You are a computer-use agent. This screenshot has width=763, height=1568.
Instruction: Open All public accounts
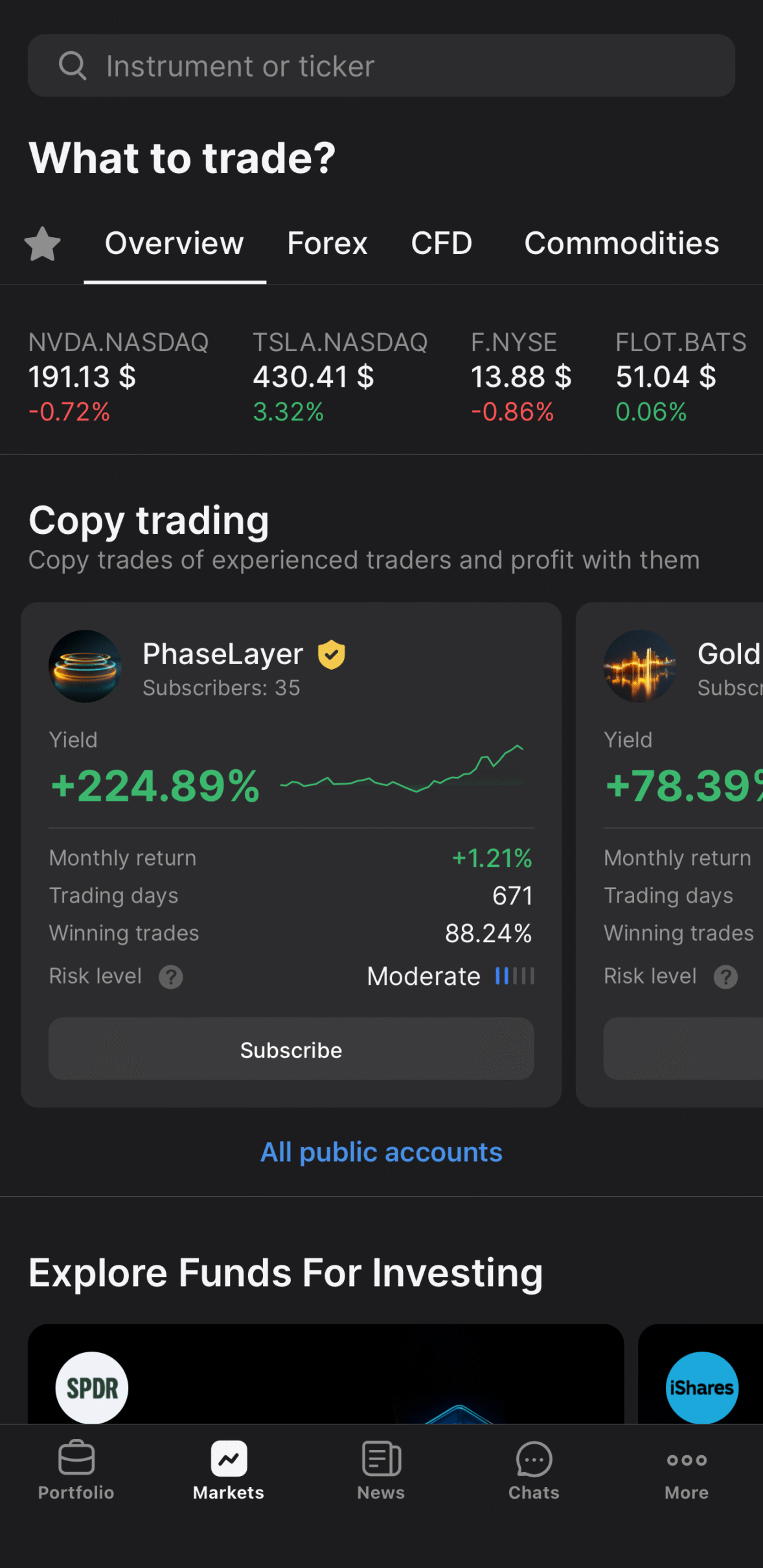point(381,1151)
